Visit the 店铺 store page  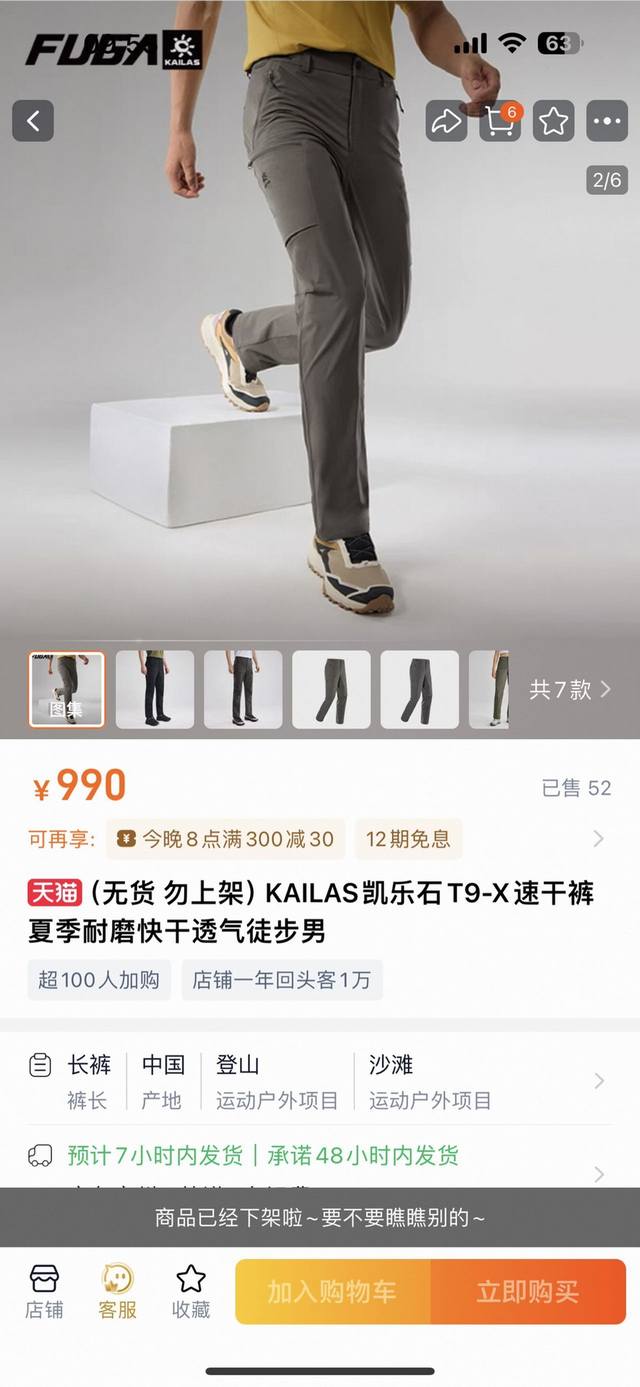[x=44, y=1291]
